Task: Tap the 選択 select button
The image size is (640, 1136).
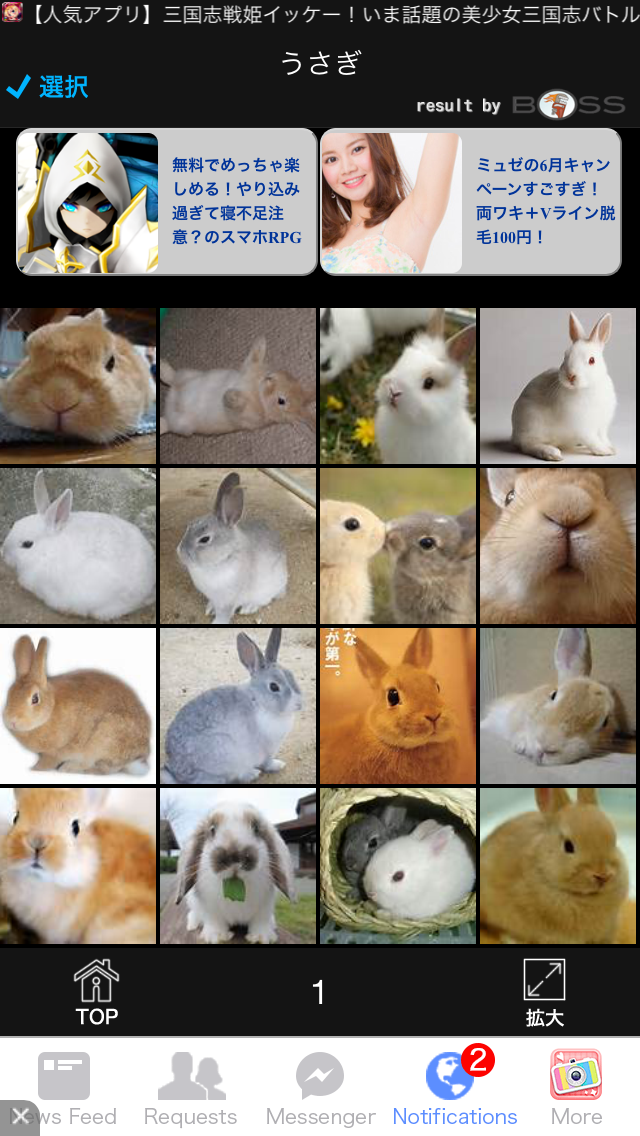Action: pos(48,88)
